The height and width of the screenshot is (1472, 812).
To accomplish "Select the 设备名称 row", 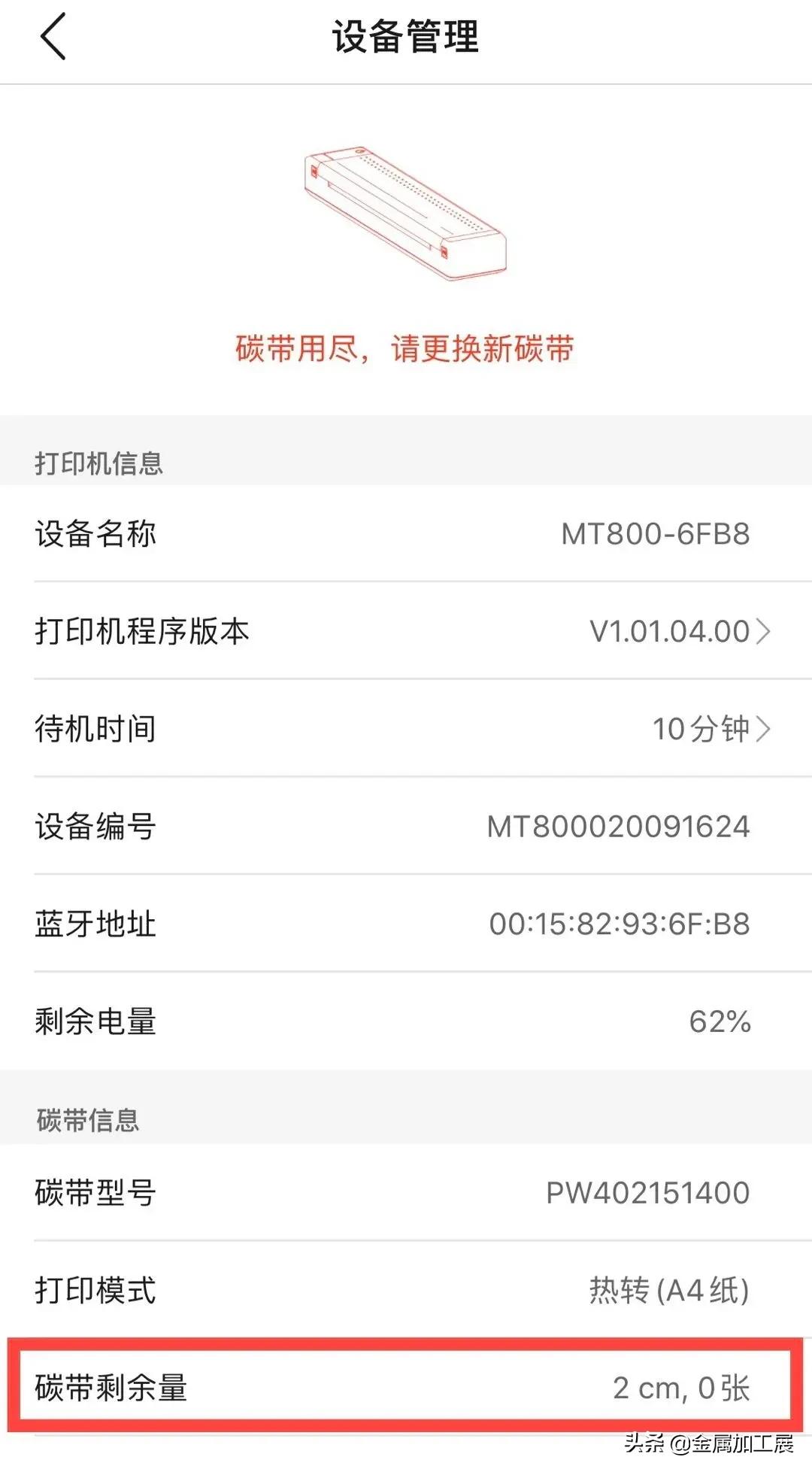I will point(406,534).
